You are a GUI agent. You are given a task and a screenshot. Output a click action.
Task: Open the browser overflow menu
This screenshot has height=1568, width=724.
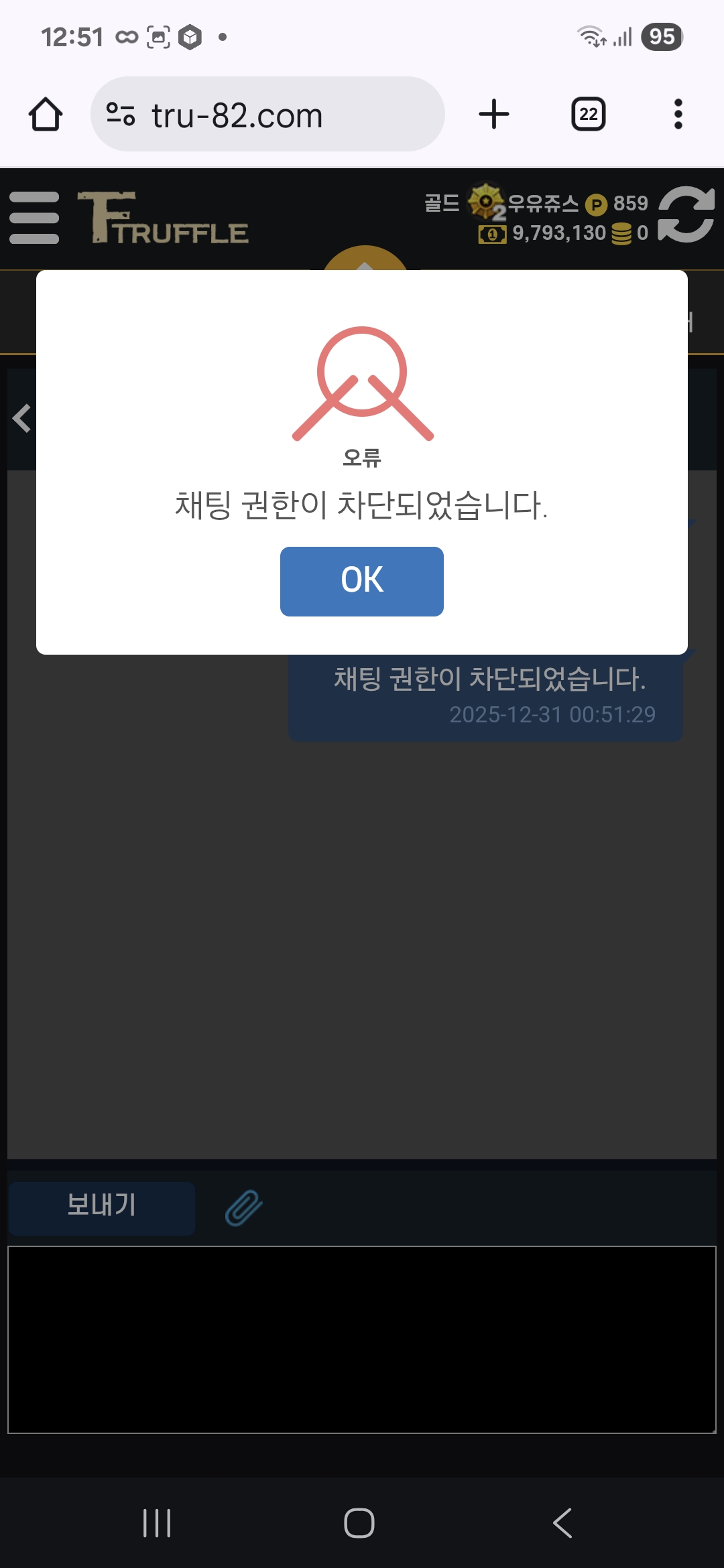click(x=678, y=115)
